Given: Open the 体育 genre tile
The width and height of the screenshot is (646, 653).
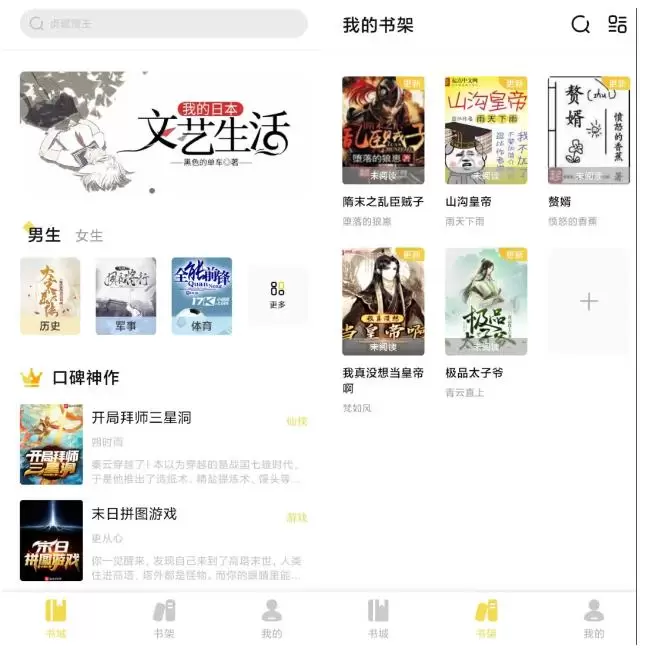Looking at the screenshot, I should coord(201,295).
